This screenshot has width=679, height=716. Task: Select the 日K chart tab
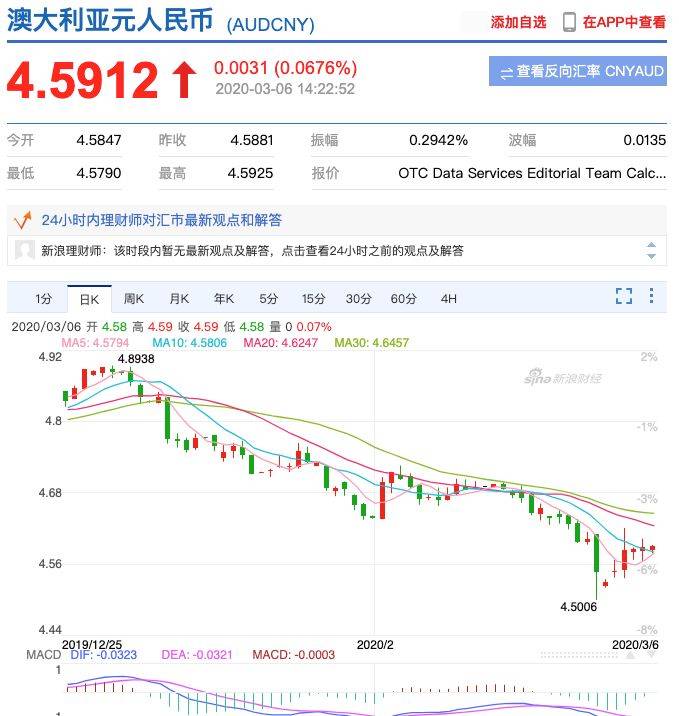tap(89, 298)
